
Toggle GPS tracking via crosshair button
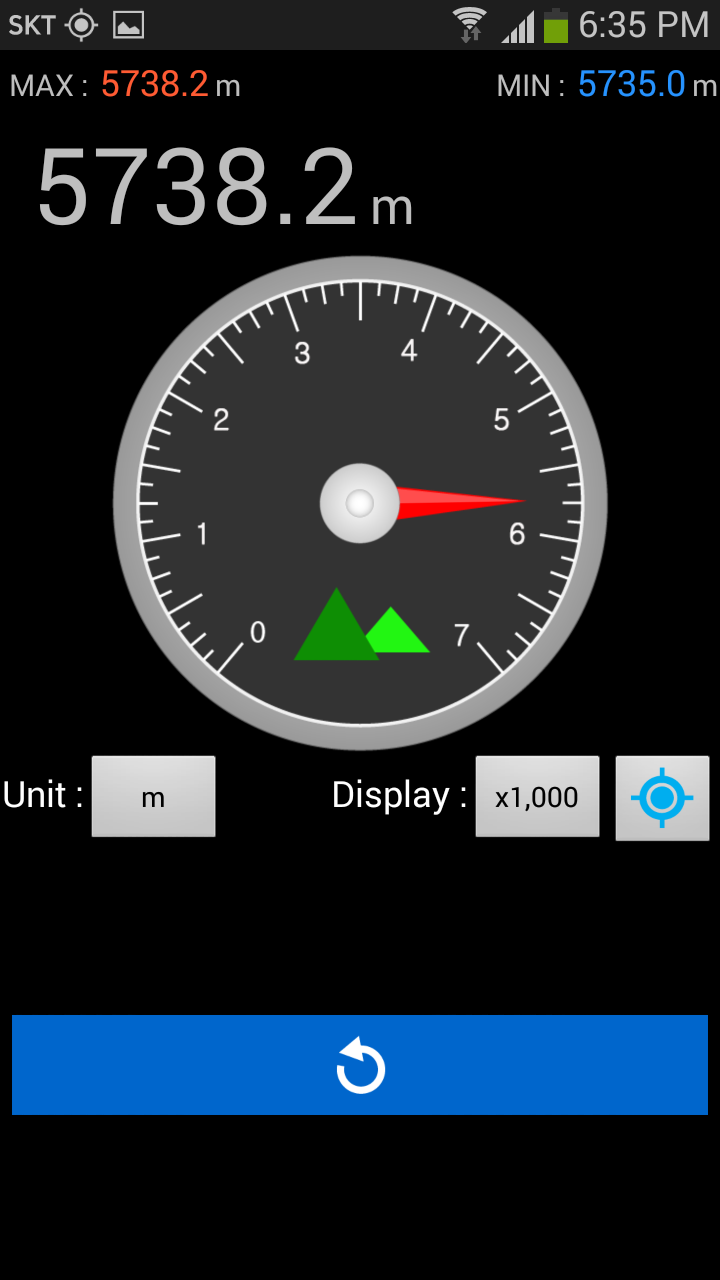pyautogui.click(x=662, y=797)
